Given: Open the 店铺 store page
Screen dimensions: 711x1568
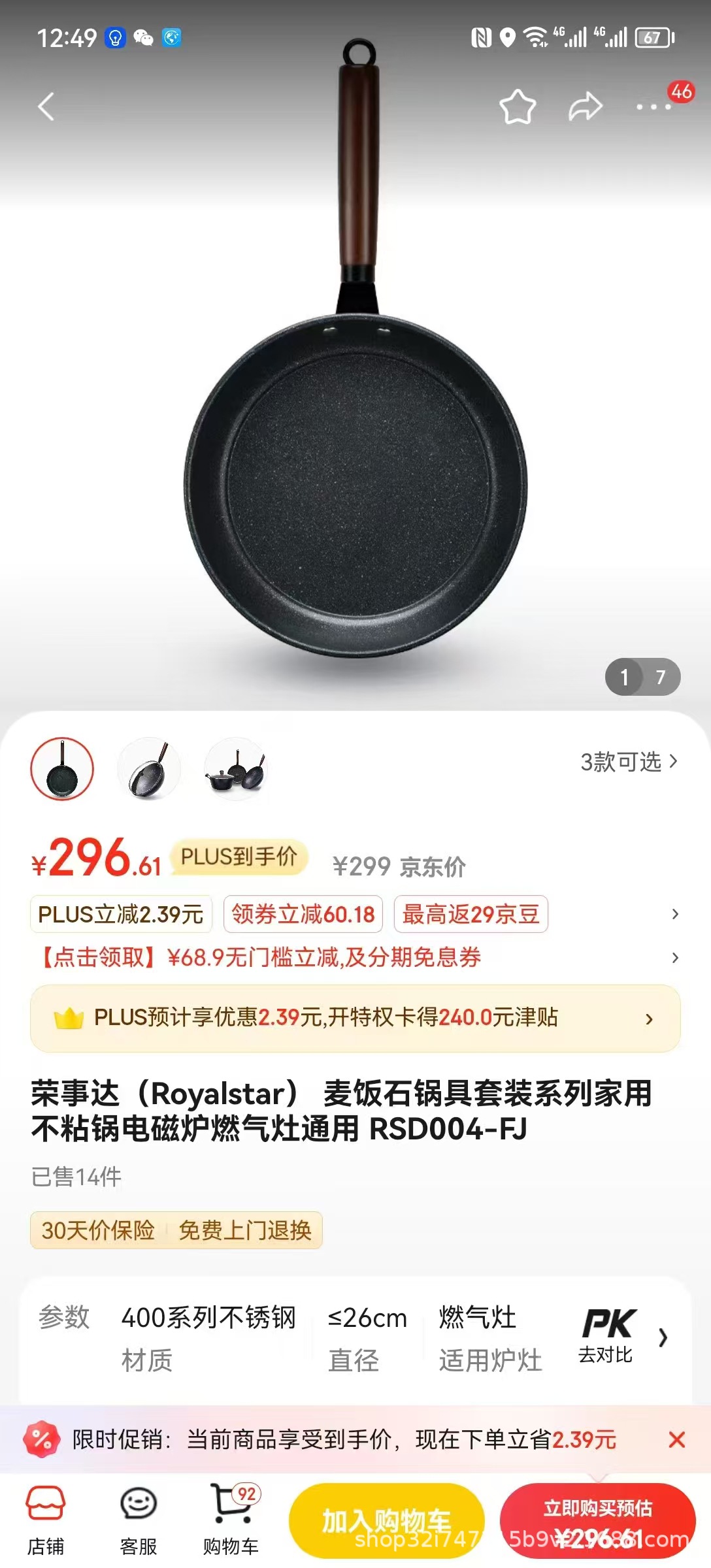Looking at the screenshot, I should (46, 1520).
